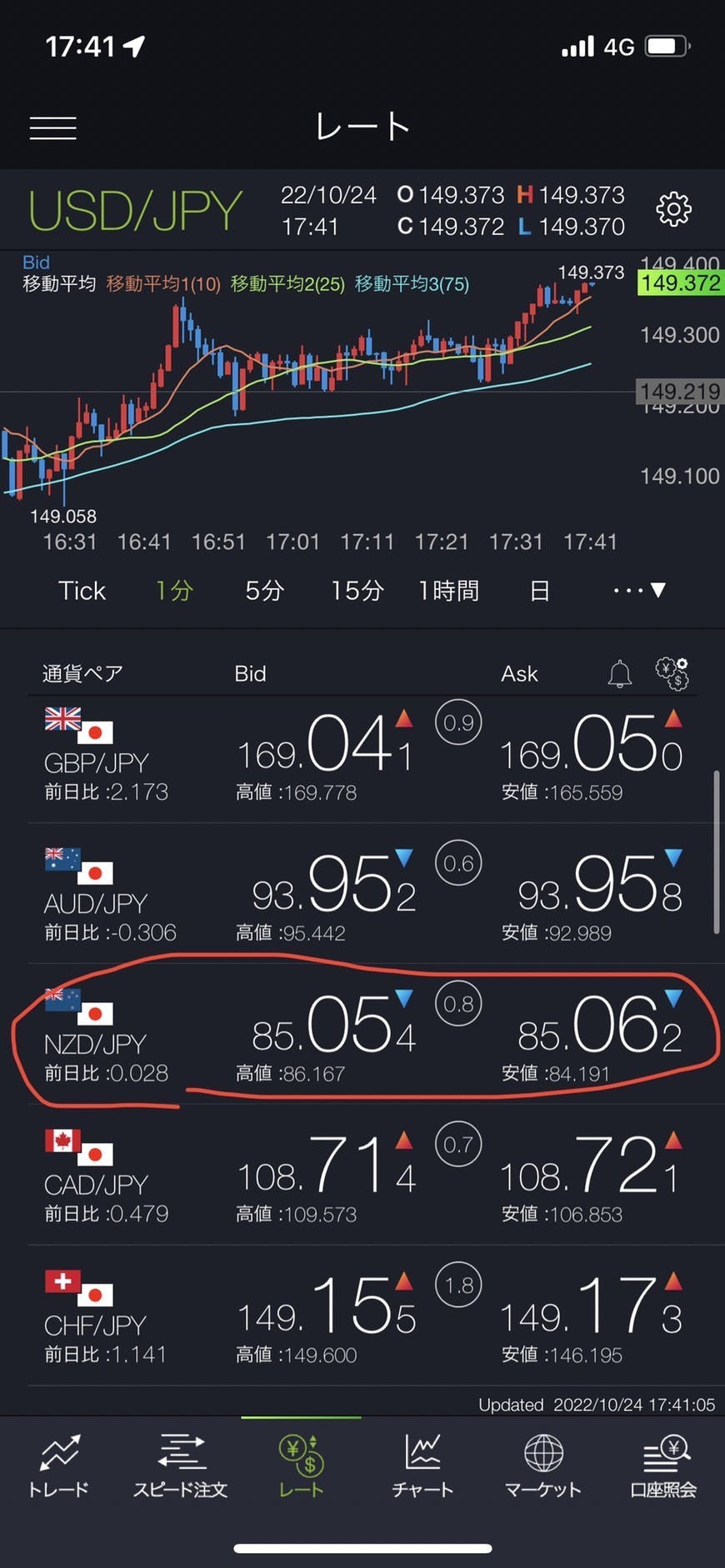725x1568 pixels.
Task: Open chart settings gear icon
Action: [x=673, y=209]
